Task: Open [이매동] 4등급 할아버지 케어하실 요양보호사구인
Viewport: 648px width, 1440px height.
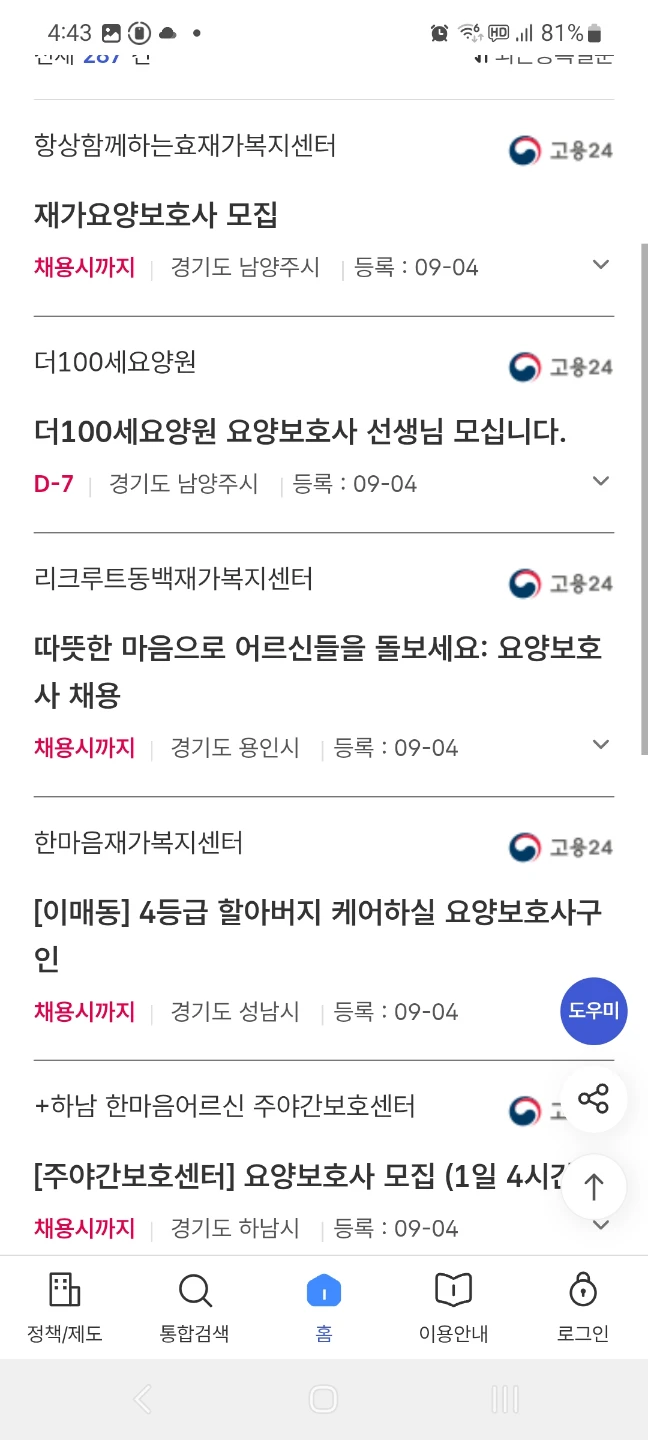Action: pyautogui.click(x=318, y=935)
